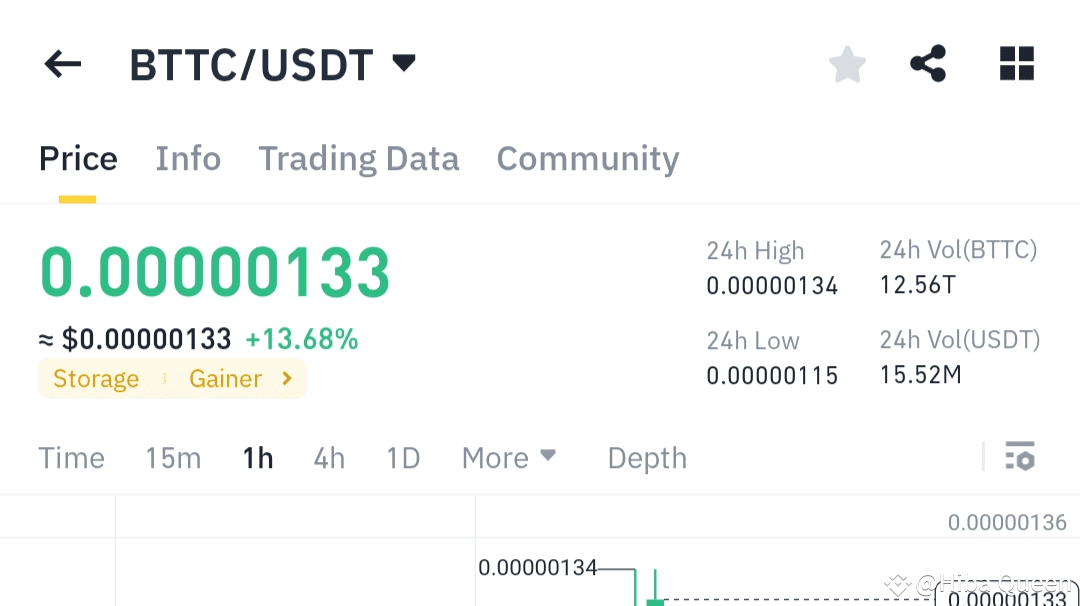Open the Gainer tag
The image size is (1080, 606).
[x=226, y=379]
